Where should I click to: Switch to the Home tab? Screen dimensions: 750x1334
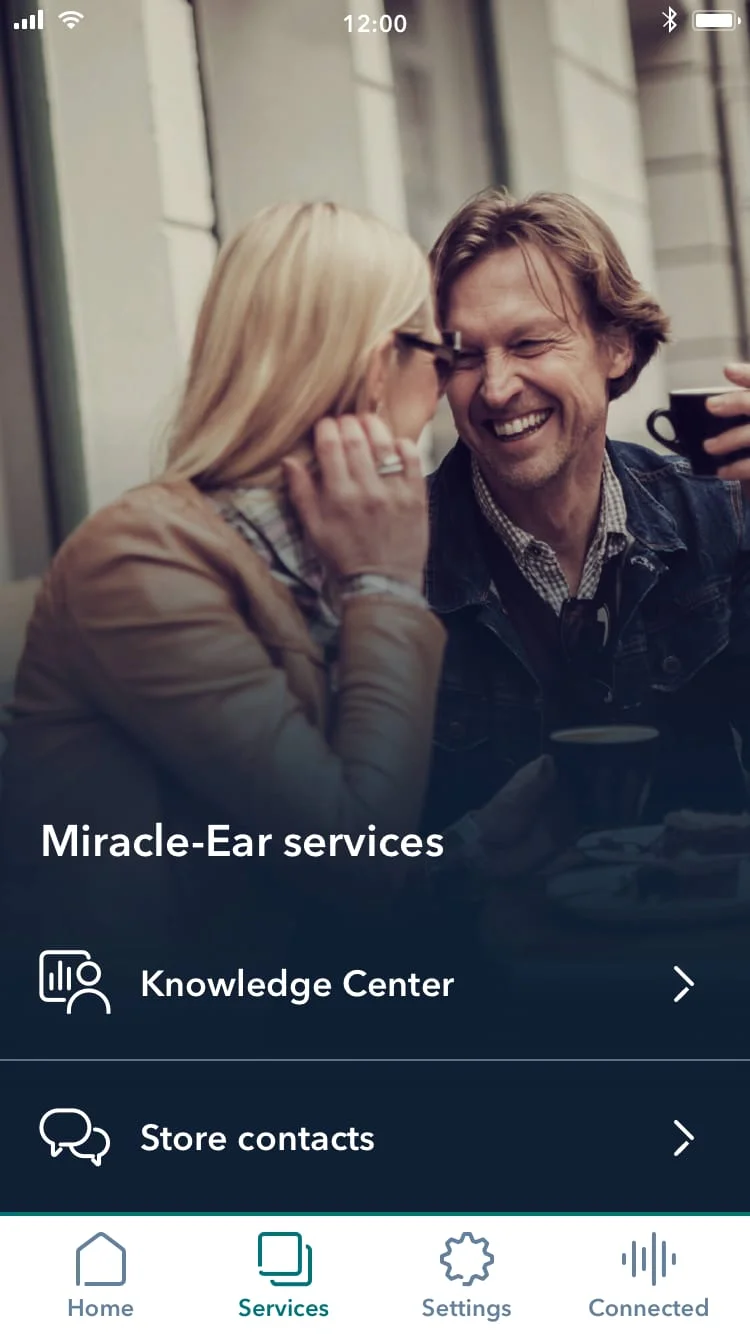tap(100, 1274)
